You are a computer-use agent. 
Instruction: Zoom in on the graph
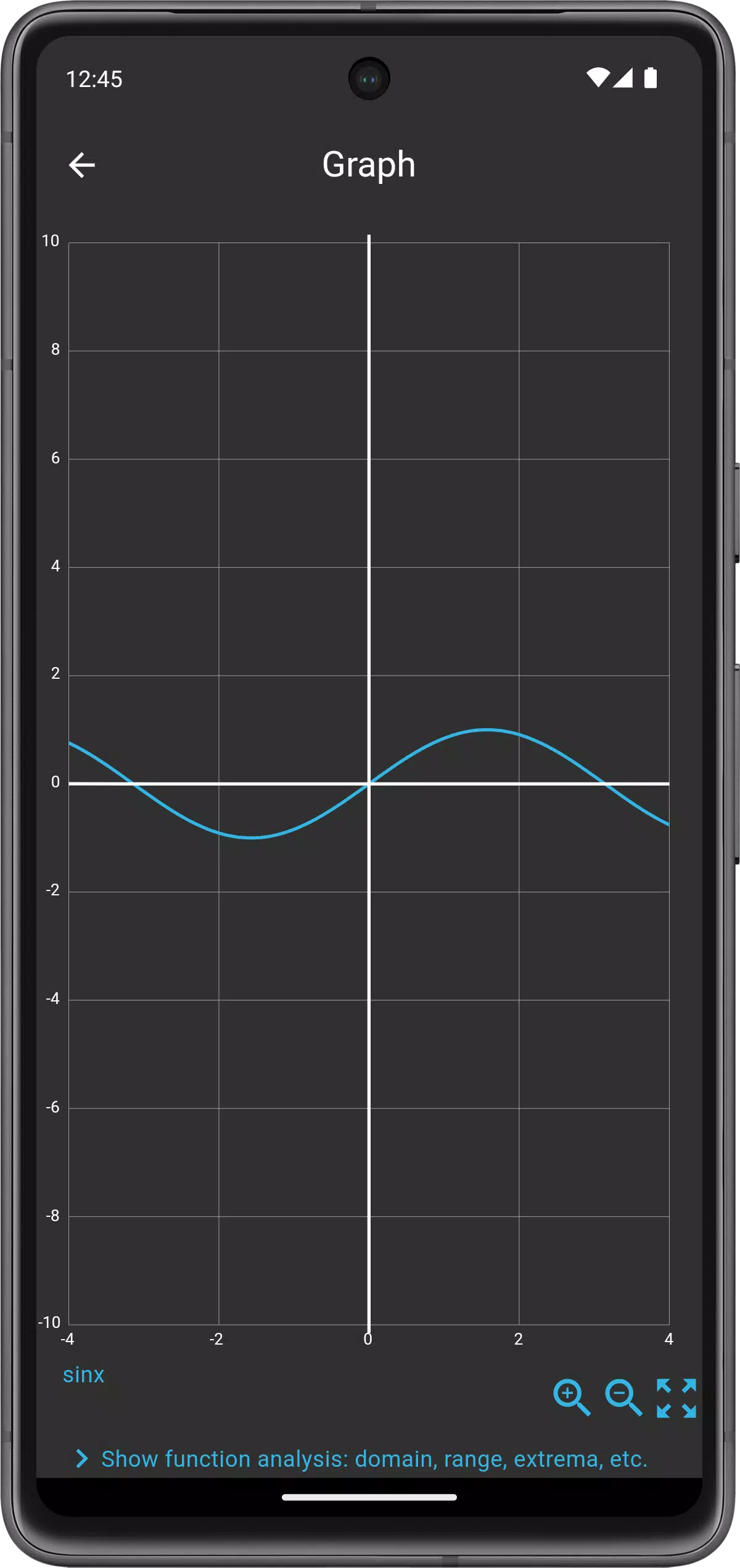pos(572,1397)
